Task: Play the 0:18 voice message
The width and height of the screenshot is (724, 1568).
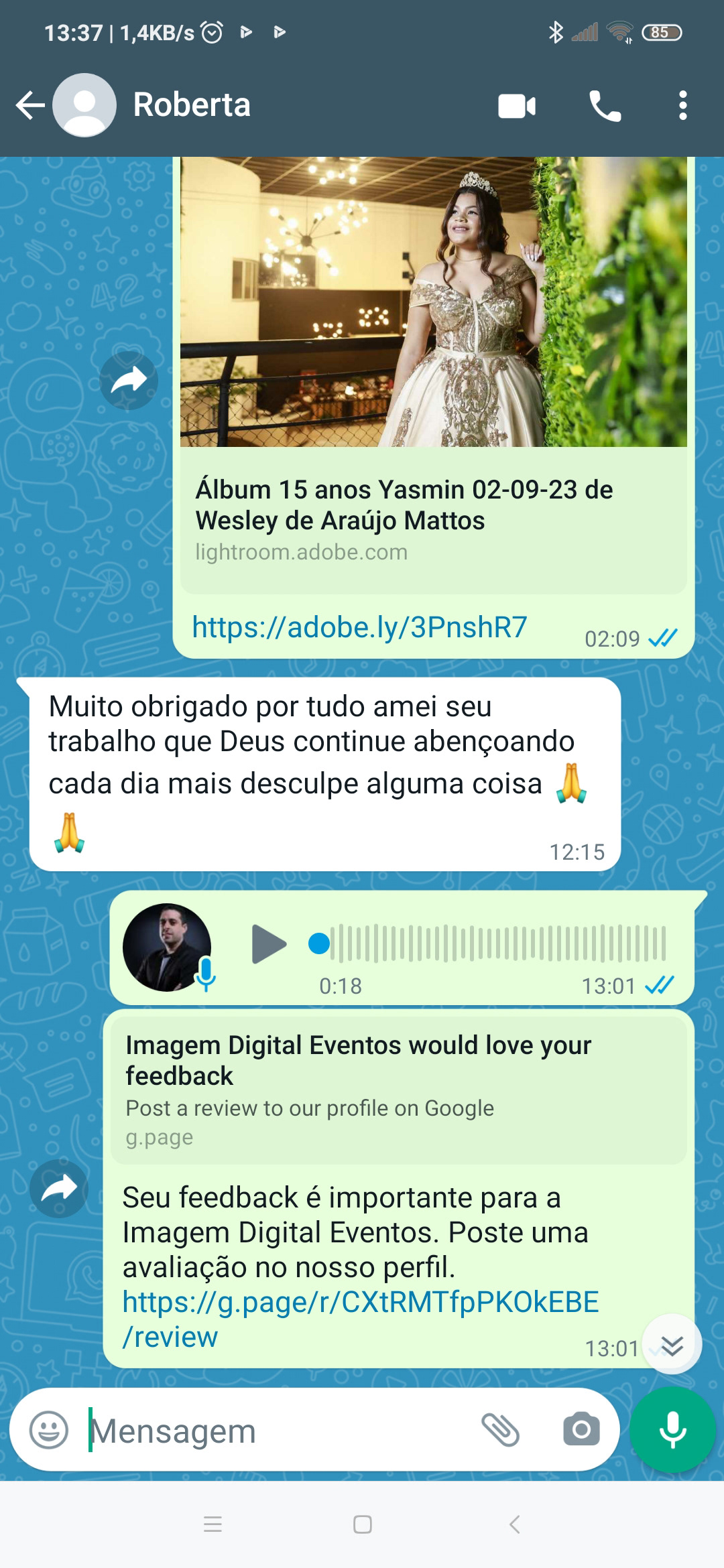Action: click(x=268, y=944)
